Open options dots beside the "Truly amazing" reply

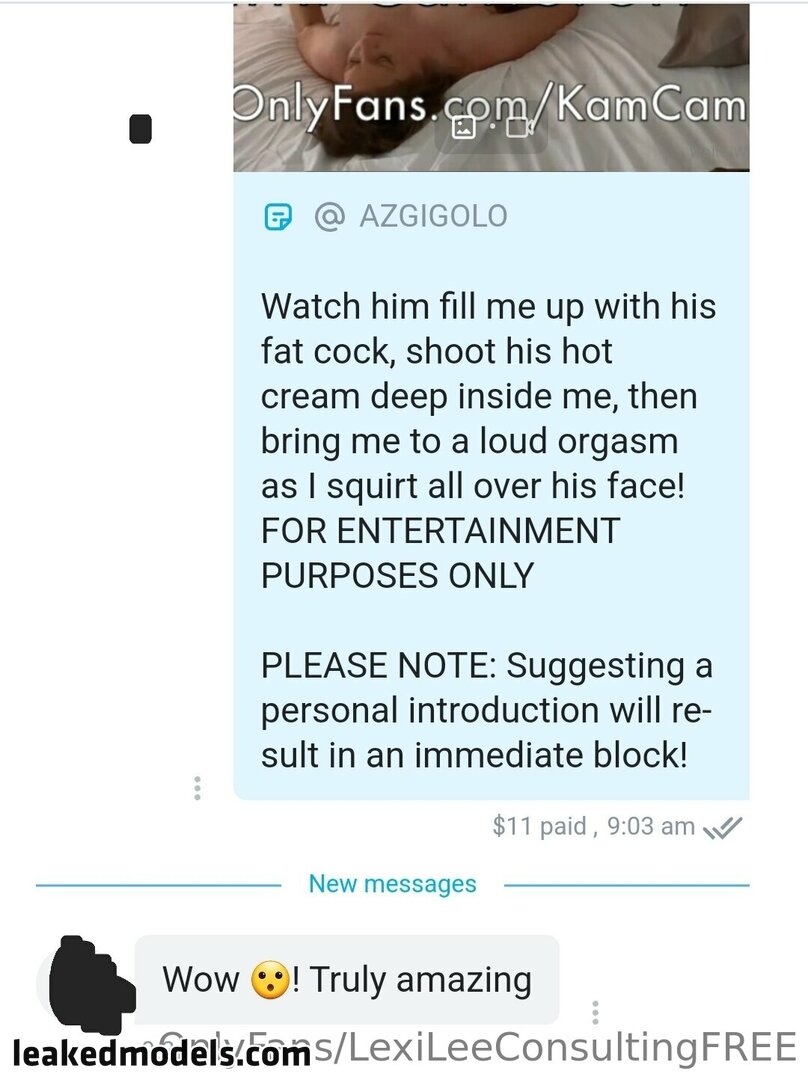(595, 1012)
